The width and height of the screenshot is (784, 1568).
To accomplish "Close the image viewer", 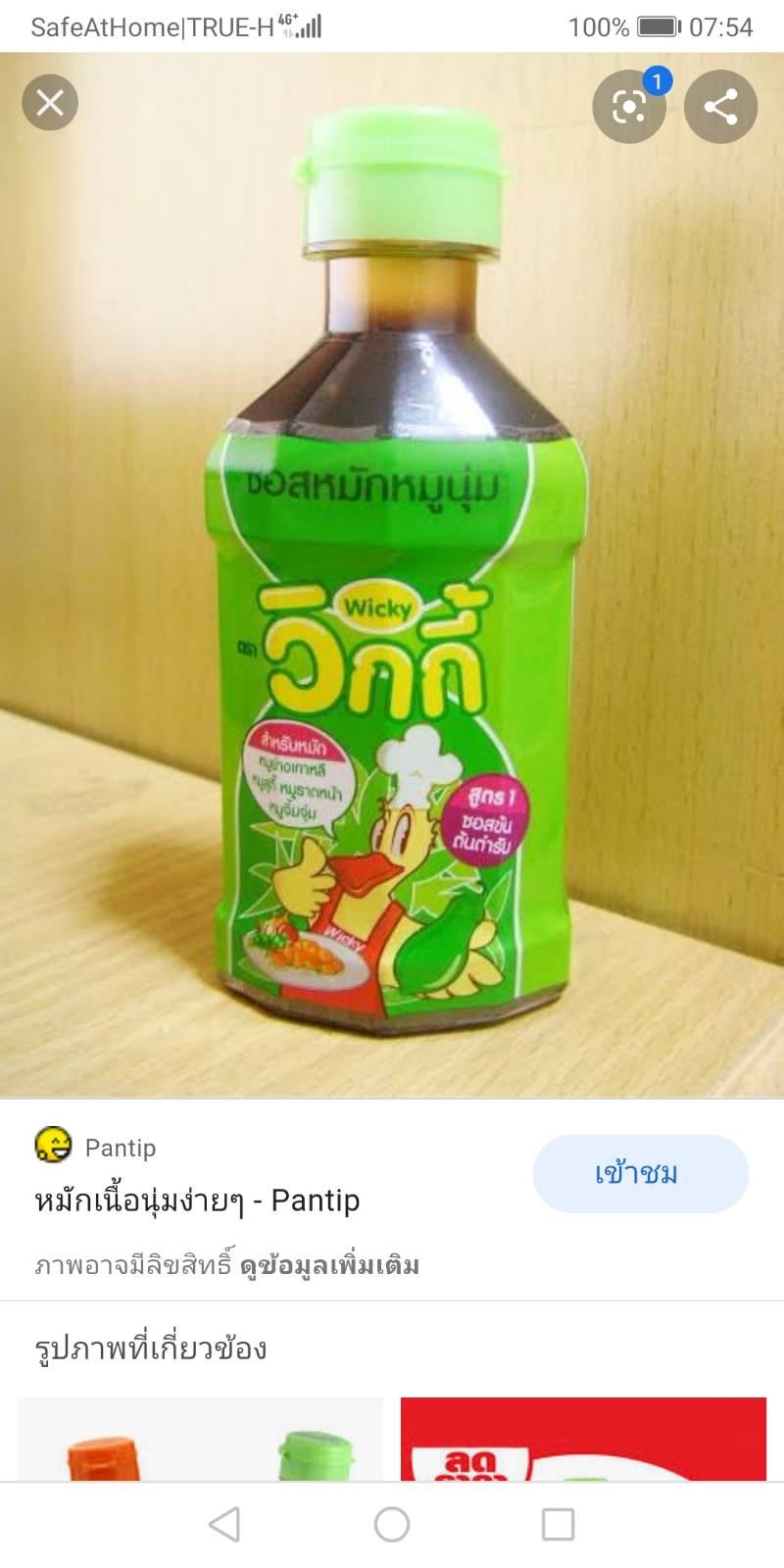I will click(50, 102).
